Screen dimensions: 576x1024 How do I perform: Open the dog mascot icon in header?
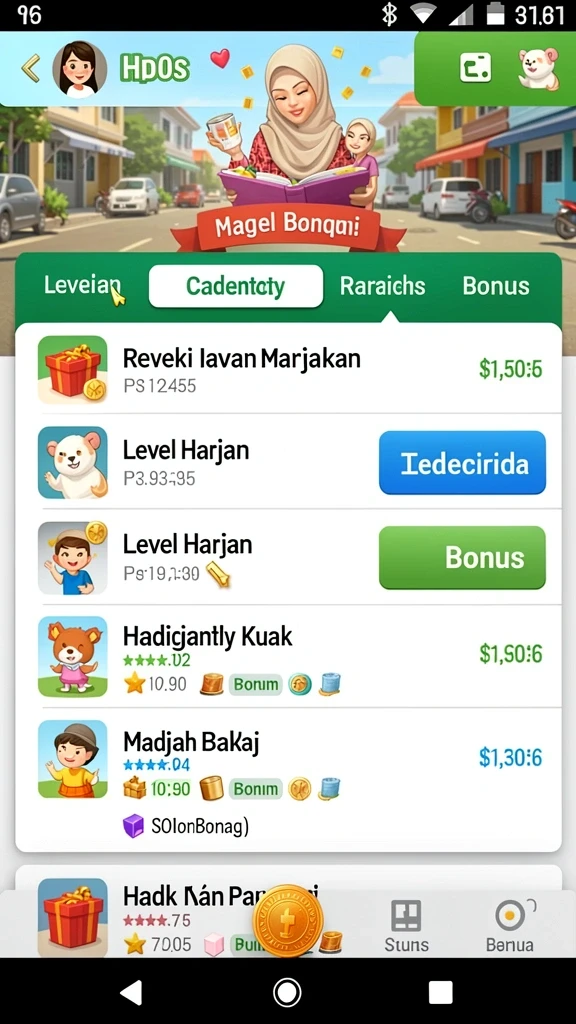click(x=539, y=68)
